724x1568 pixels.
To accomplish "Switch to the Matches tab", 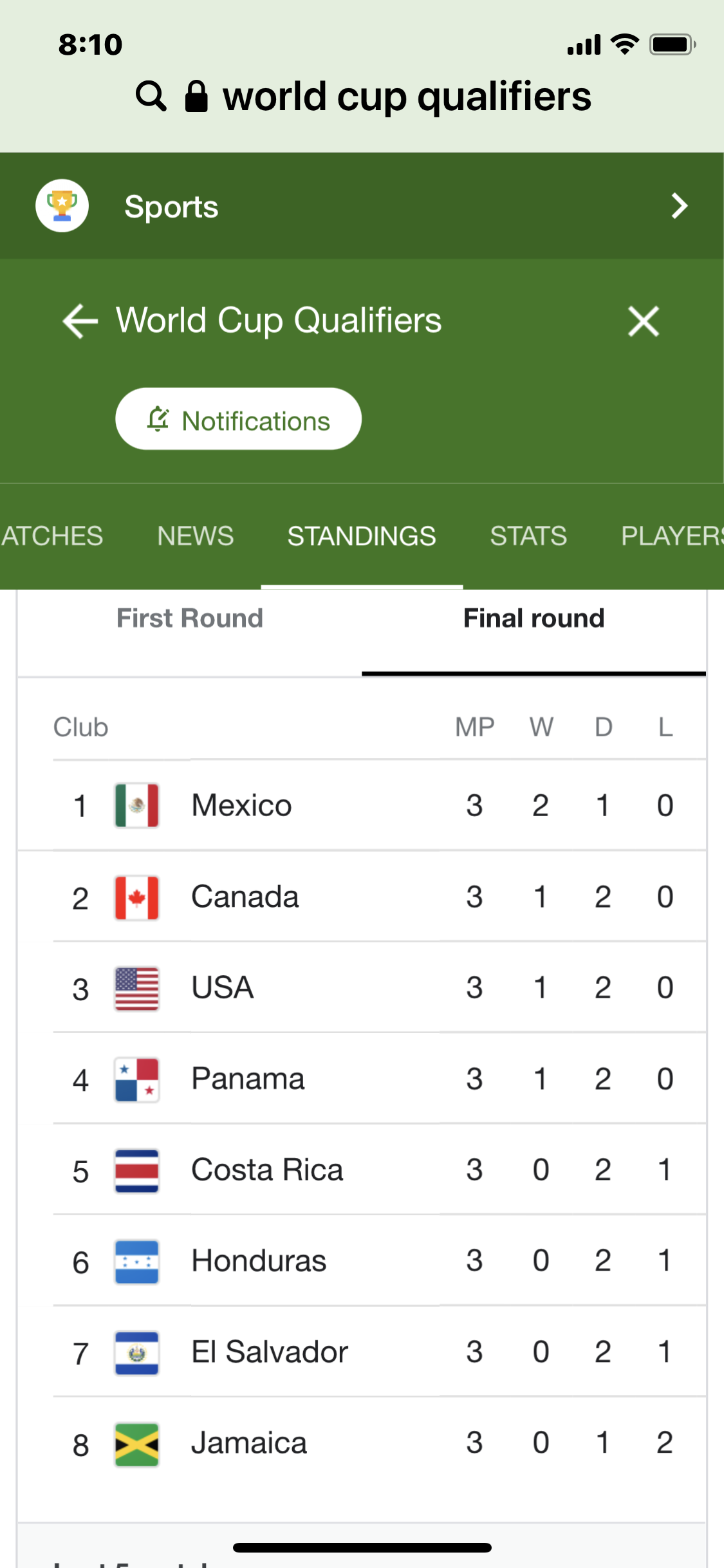I will 51,536.
